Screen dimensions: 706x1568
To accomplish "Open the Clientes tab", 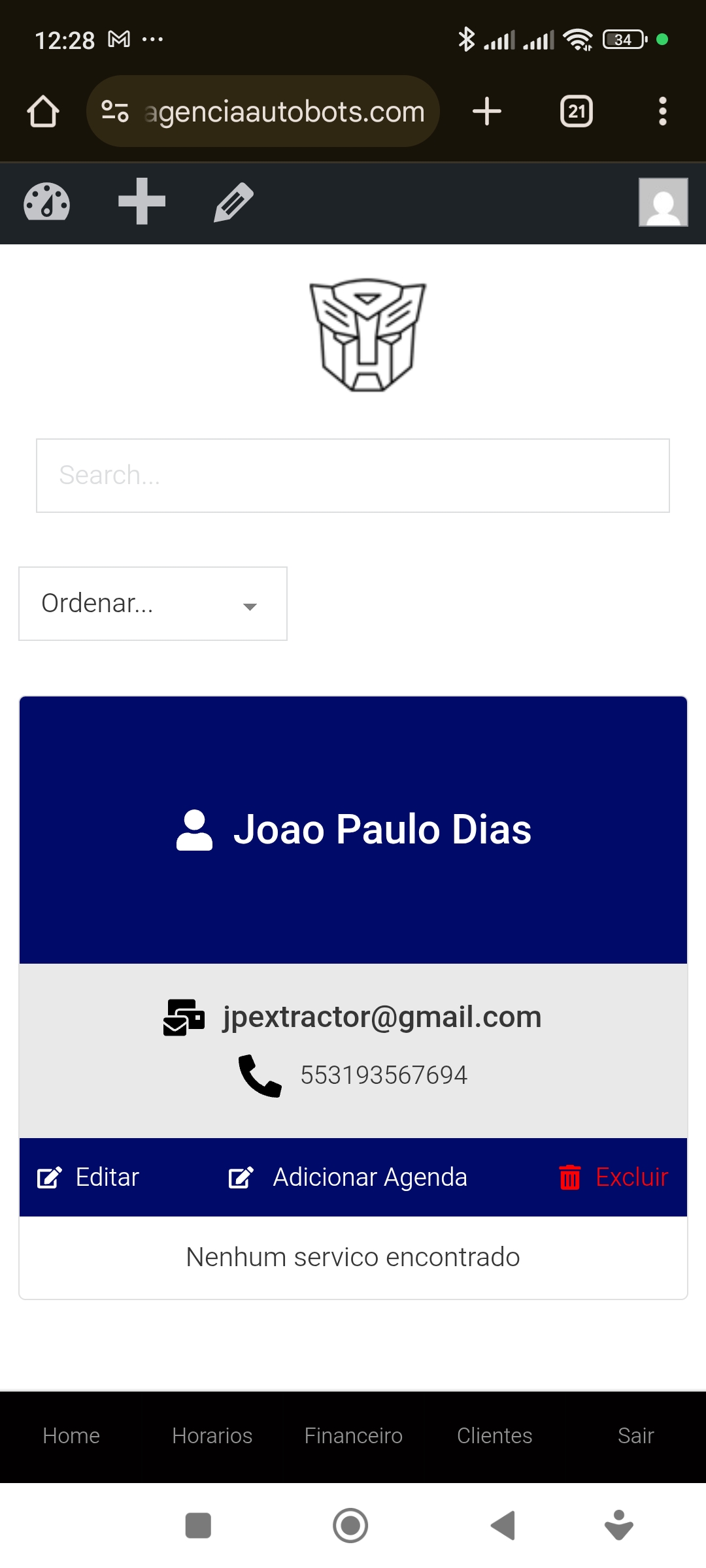I will (x=494, y=1435).
